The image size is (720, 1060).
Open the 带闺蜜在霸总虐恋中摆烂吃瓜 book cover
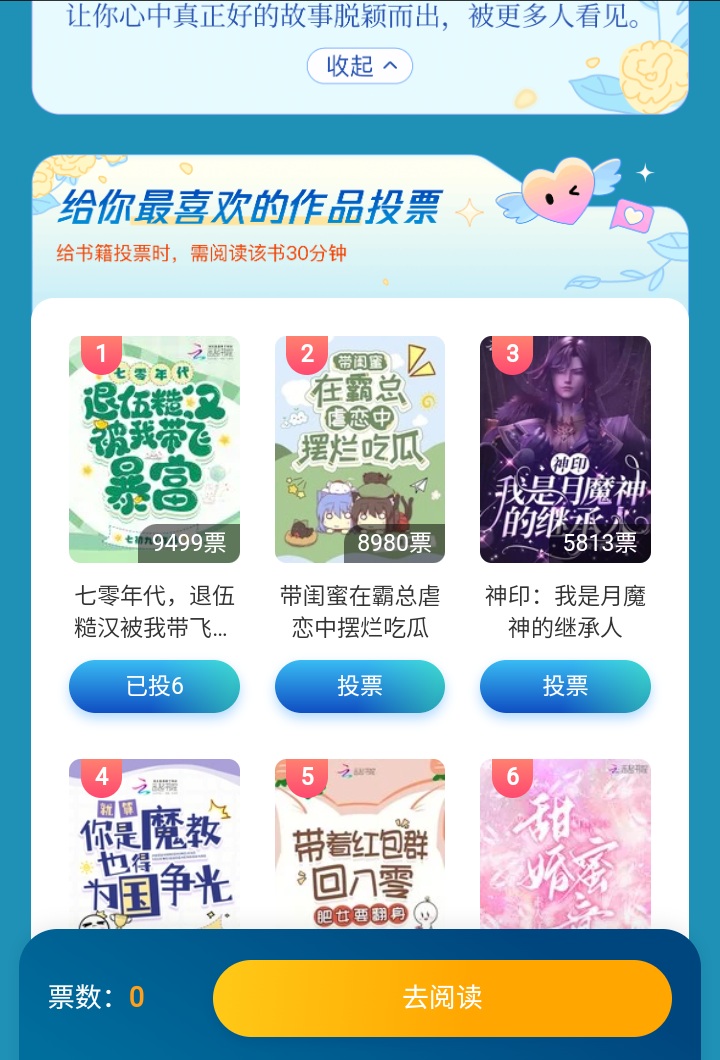pos(359,450)
